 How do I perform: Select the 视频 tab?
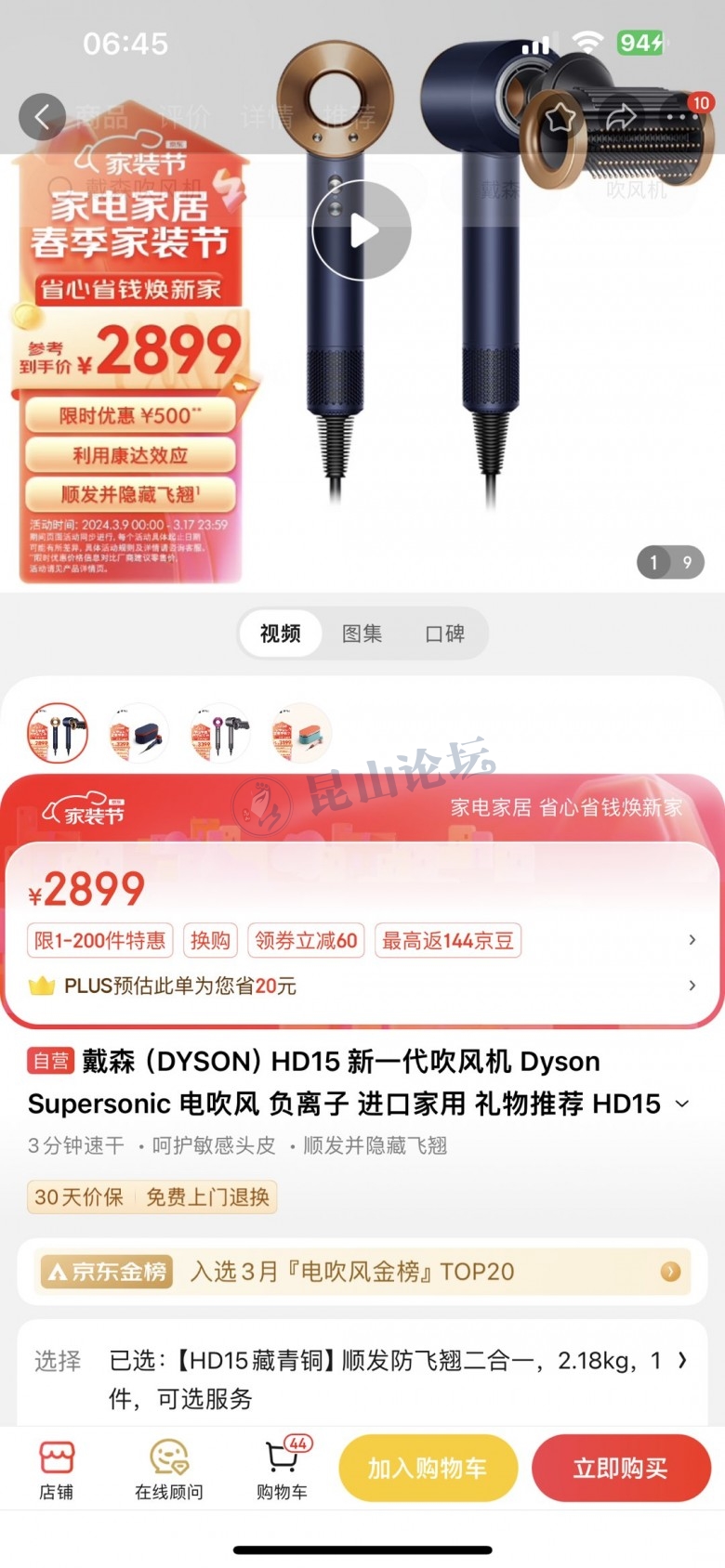click(281, 634)
